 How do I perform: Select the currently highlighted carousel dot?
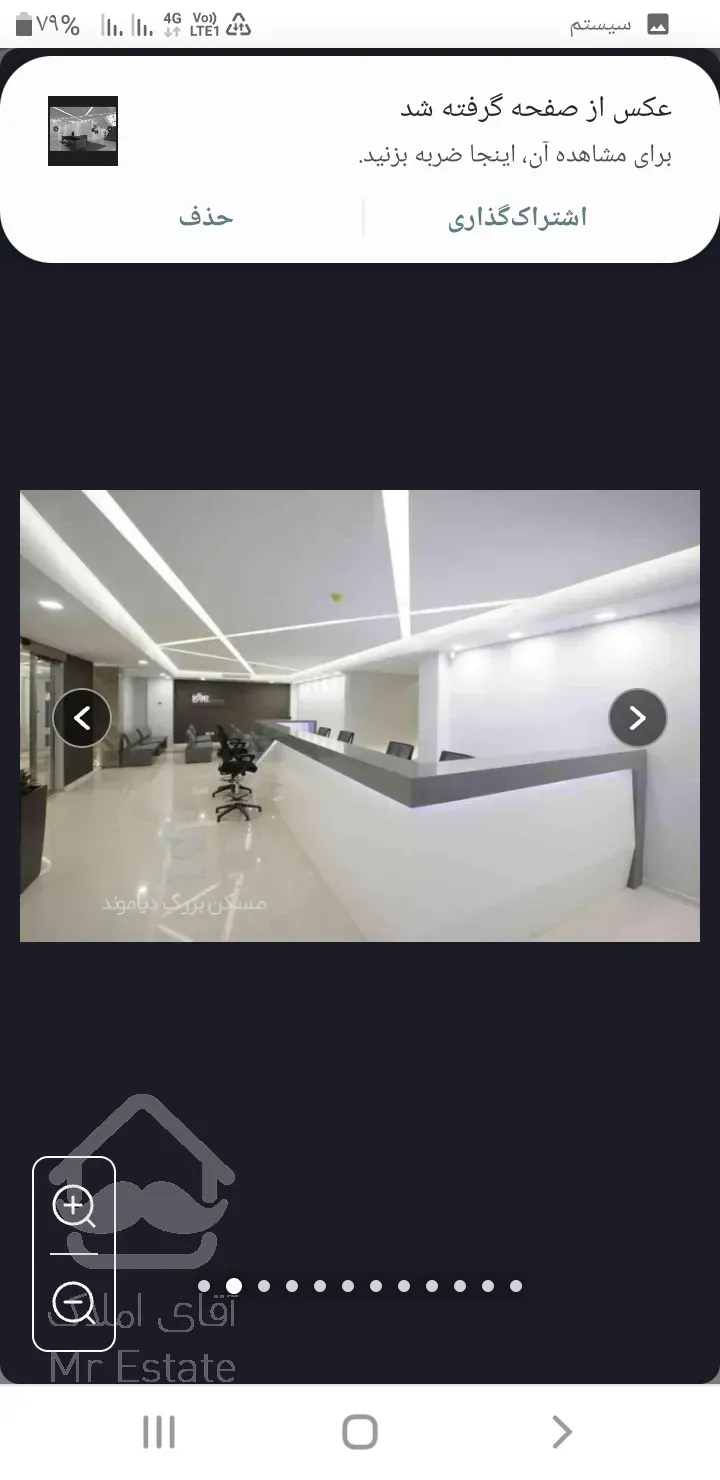(x=232, y=1286)
